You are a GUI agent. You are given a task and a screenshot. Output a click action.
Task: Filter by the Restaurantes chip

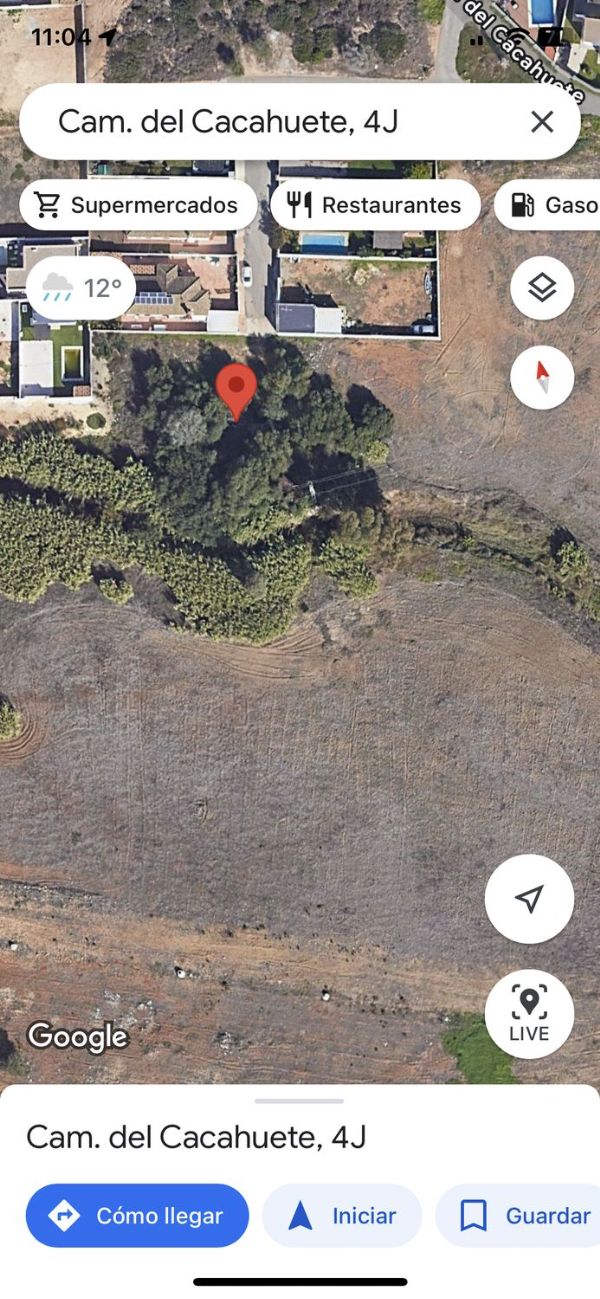coord(375,205)
